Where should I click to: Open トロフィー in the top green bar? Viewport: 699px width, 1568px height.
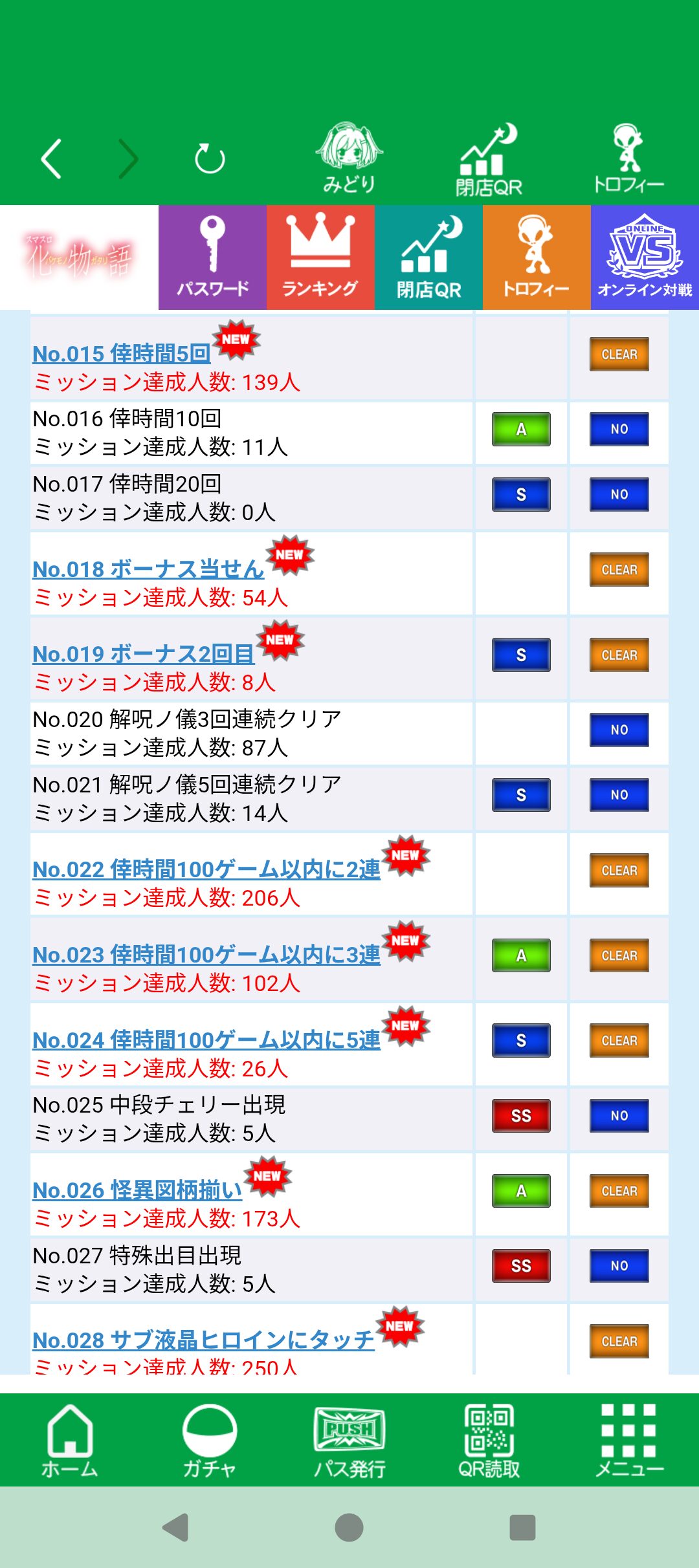628,158
